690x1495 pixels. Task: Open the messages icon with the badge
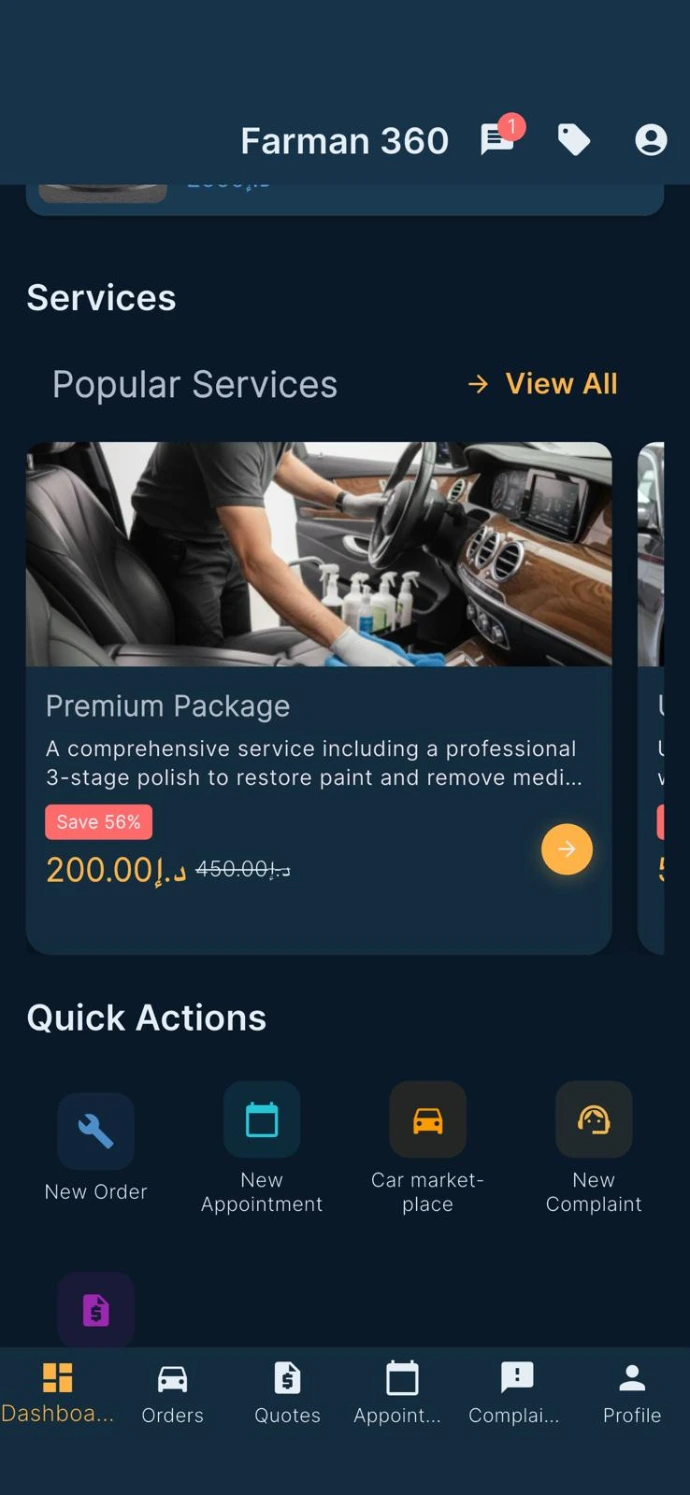(497, 140)
